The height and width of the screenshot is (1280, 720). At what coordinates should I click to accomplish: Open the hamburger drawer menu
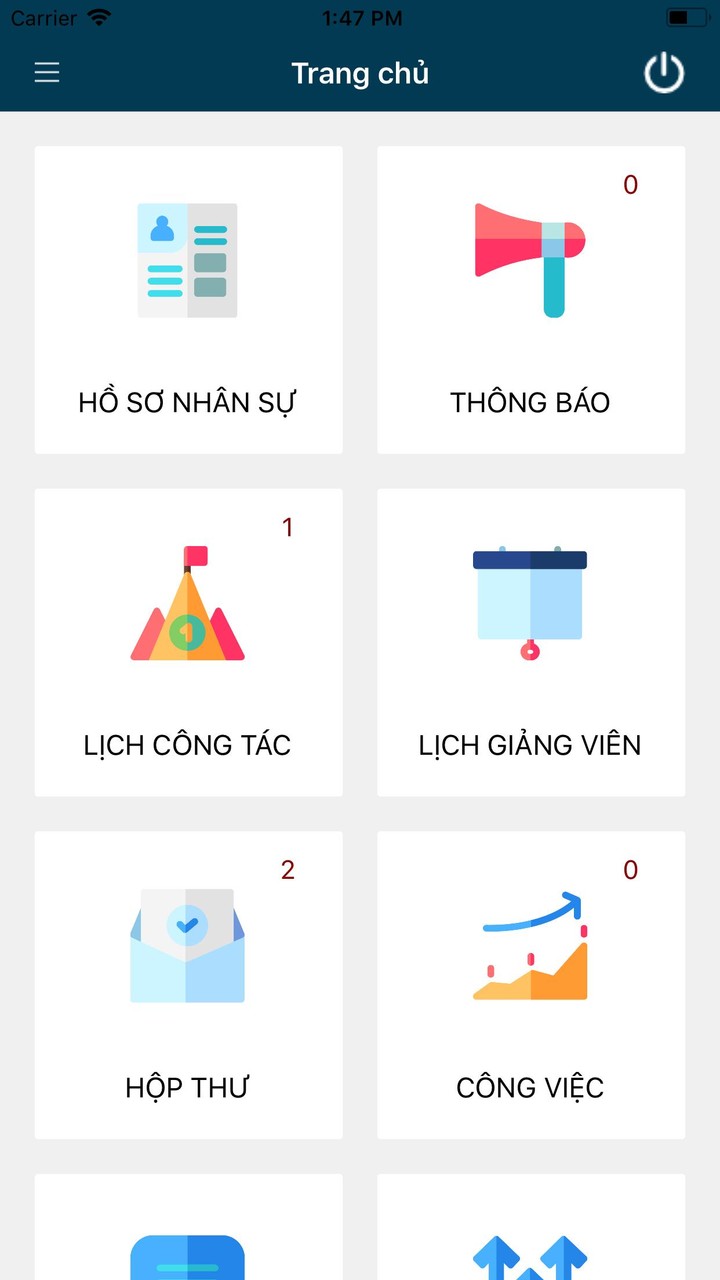pyautogui.click(x=47, y=73)
